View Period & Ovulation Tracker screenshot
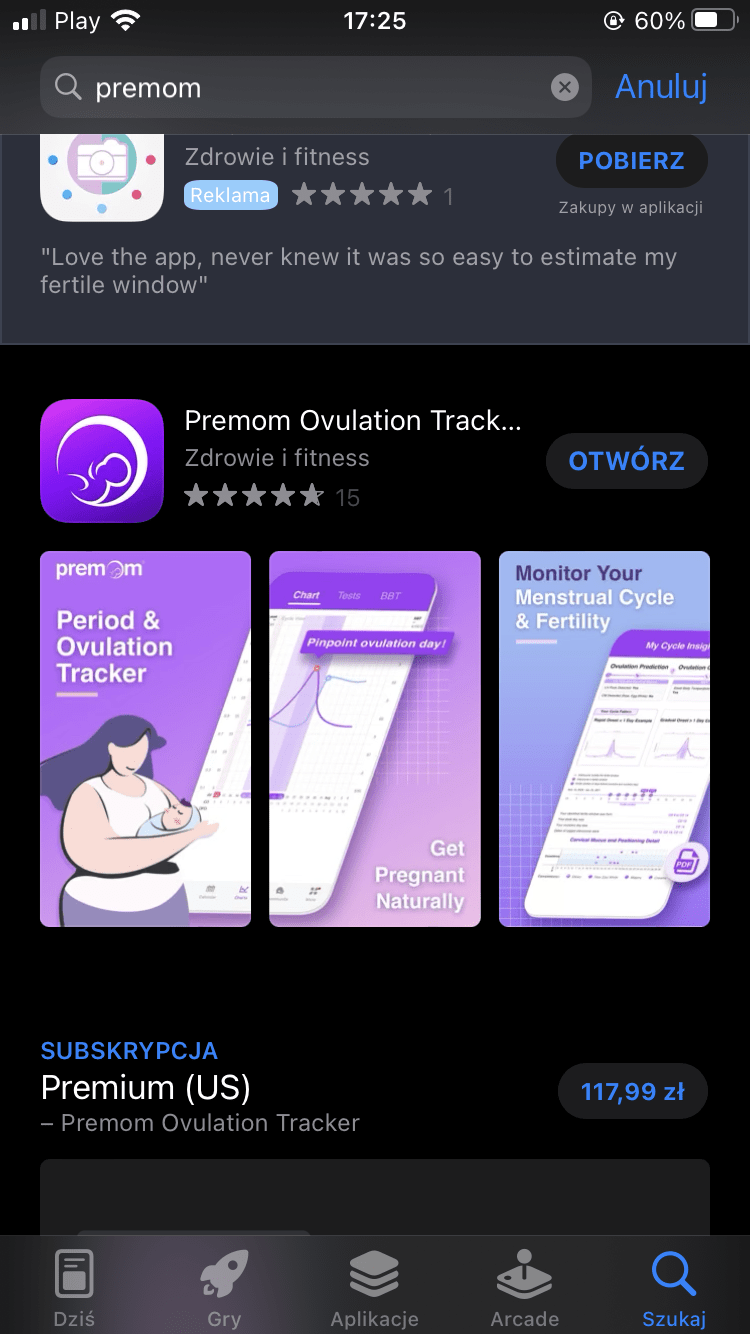 (145, 739)
